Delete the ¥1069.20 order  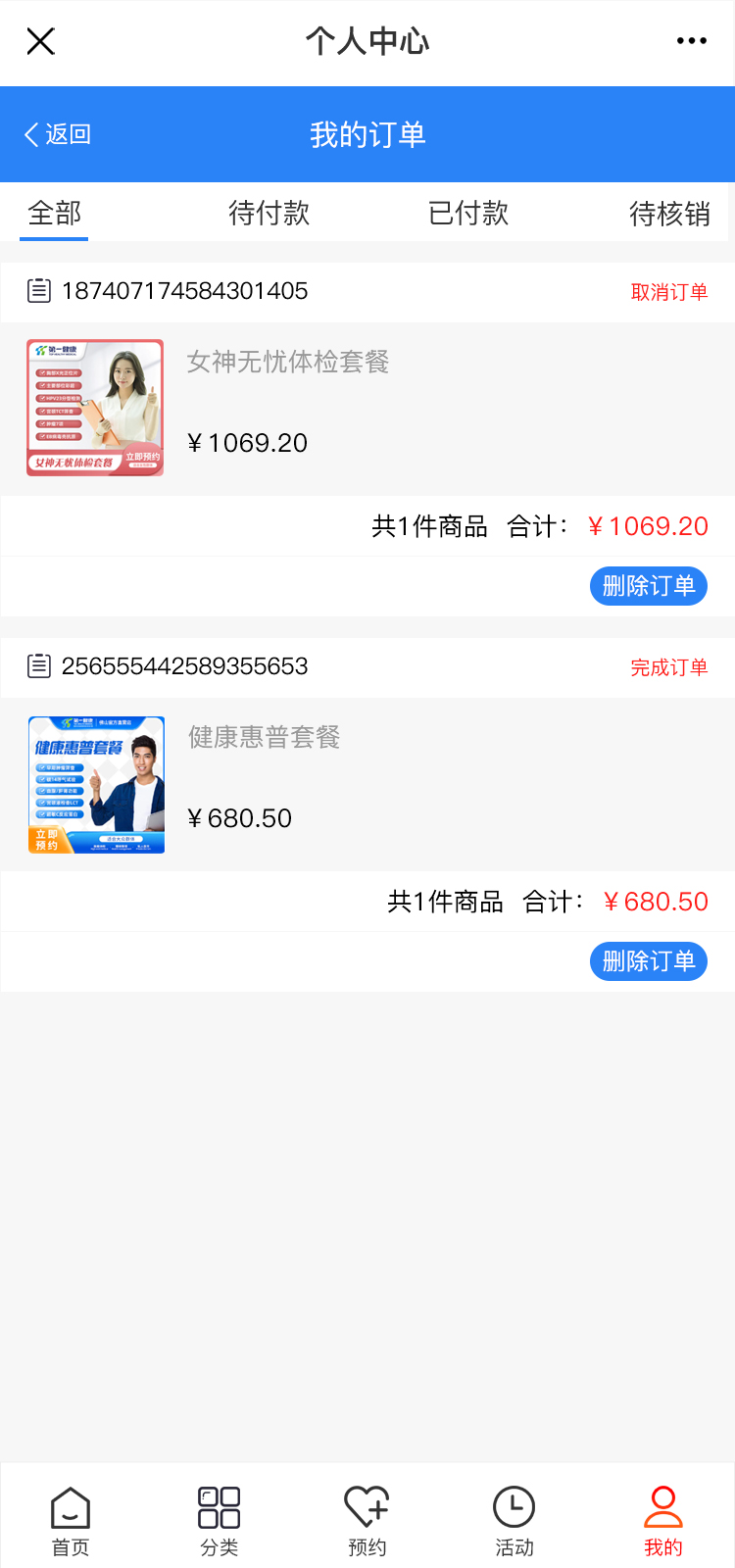click(x=648, y=586)
